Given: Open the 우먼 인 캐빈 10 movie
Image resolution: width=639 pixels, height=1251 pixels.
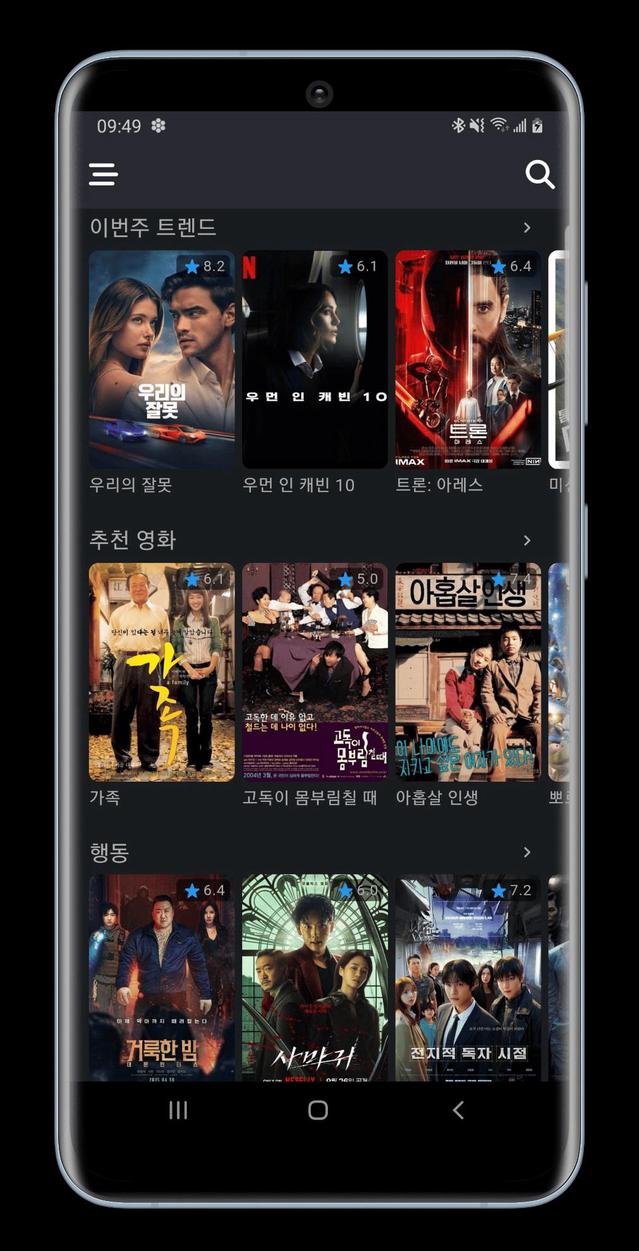Looking at the screenshot, I should click(x=315, y=360).
